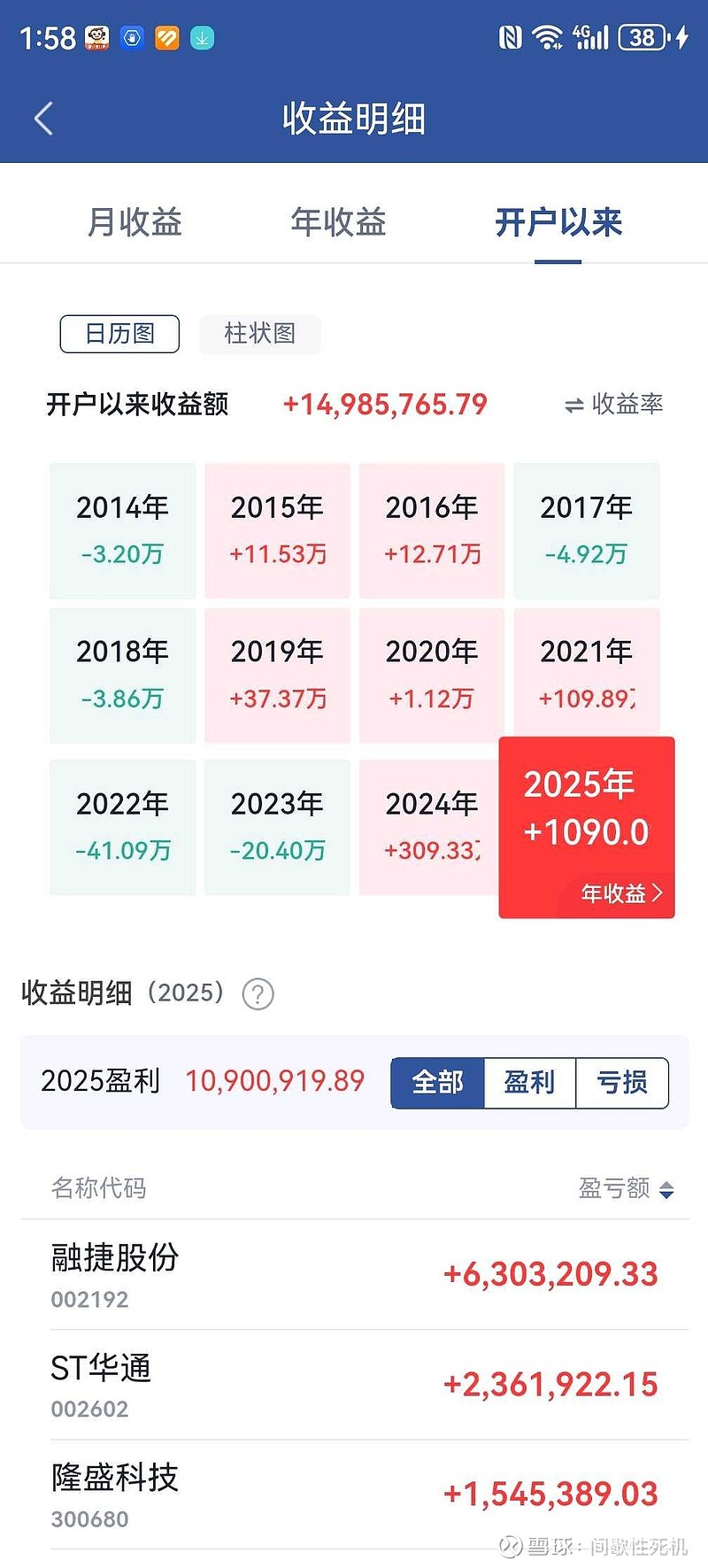The width and height of the screenshot is (708, 1568).
Task: Tap the 2024年 cell for details
Action: [431, 825]
